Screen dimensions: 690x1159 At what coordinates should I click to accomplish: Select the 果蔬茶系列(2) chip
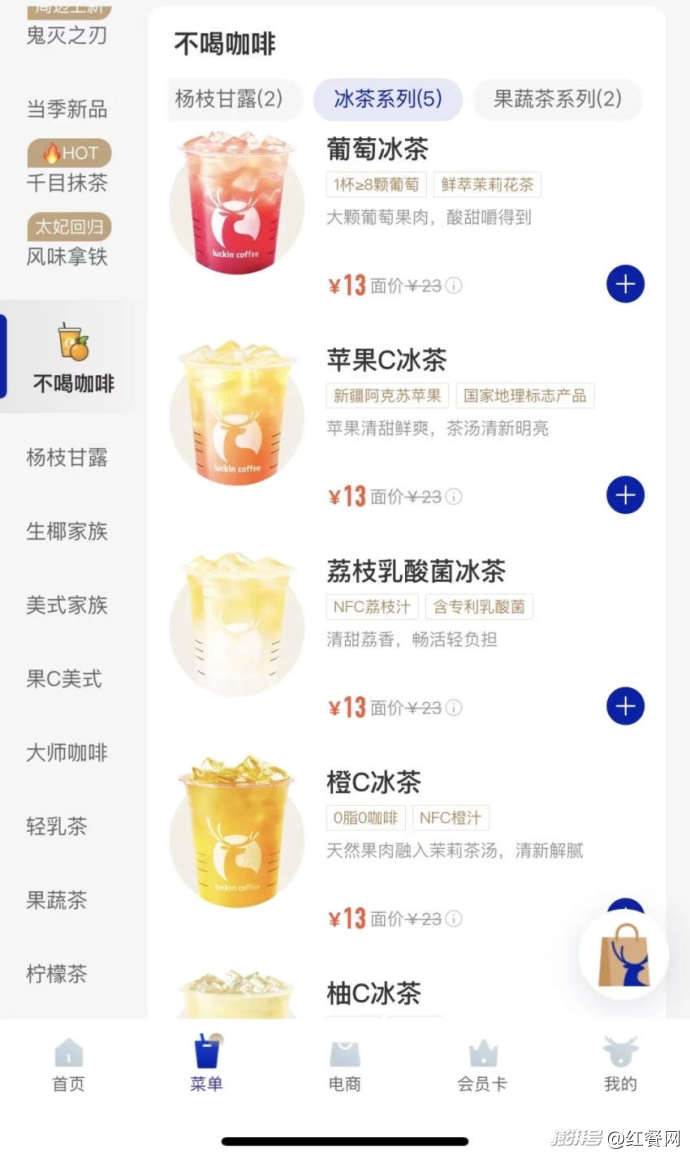coord(557,99)
